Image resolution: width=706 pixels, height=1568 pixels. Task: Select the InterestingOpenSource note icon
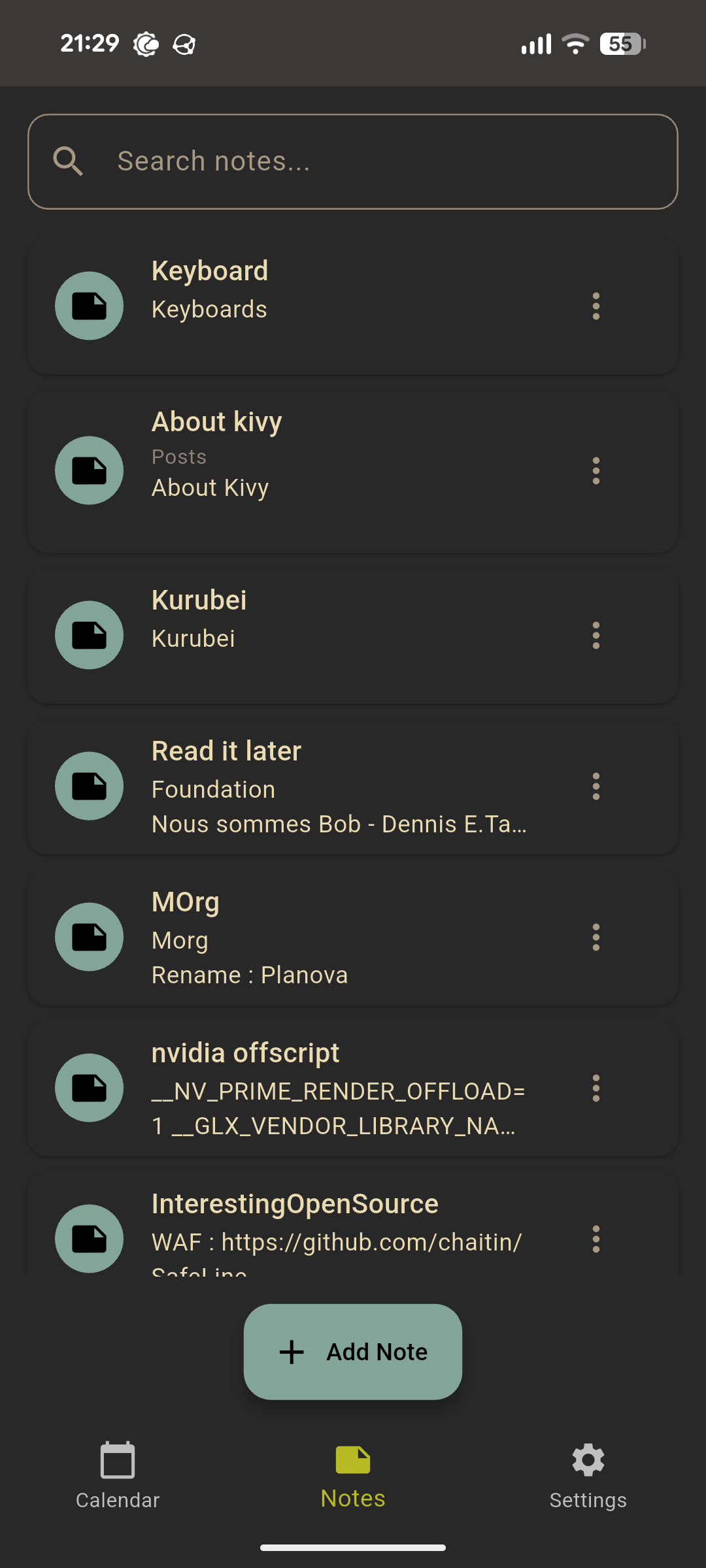89,1239
